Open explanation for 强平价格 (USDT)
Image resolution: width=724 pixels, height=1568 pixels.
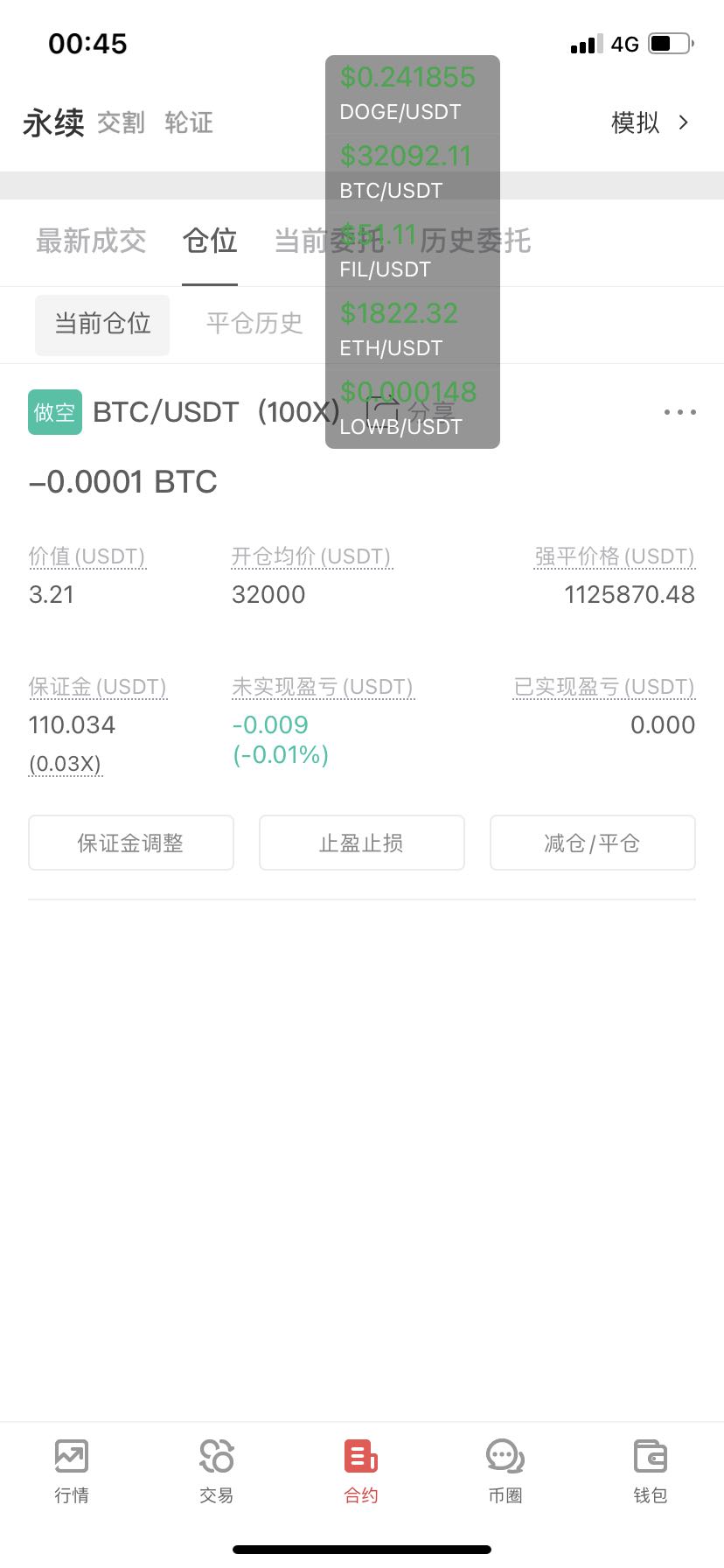point(614,556)
